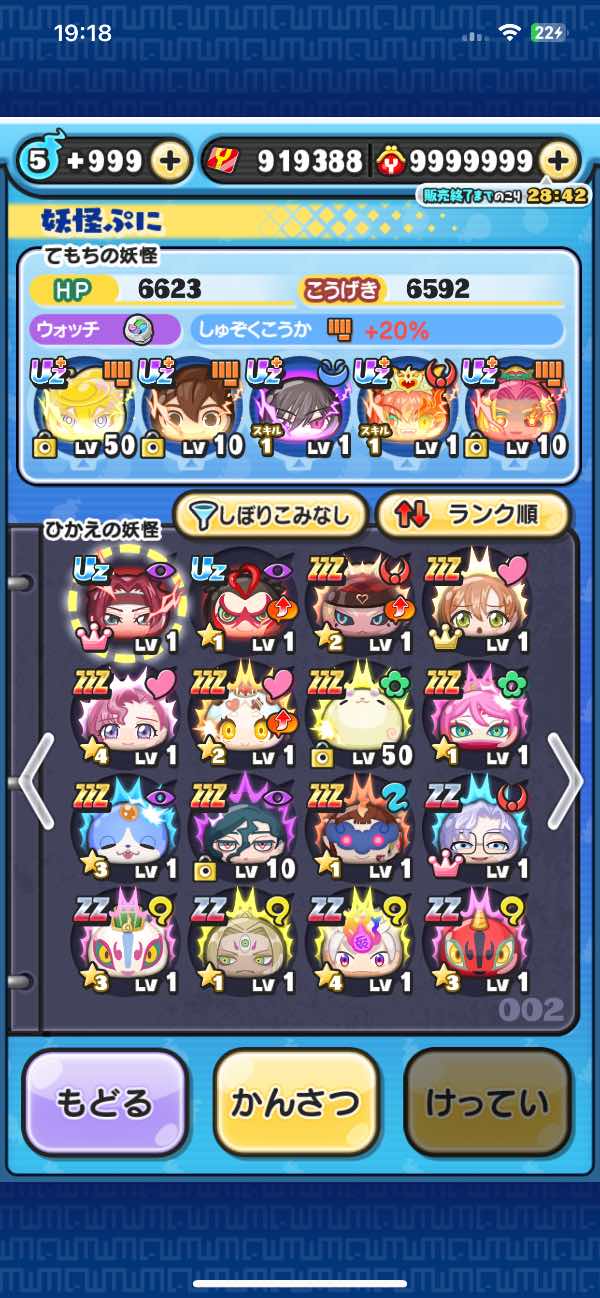Tap the もどる back button

tap(105, 1102)
